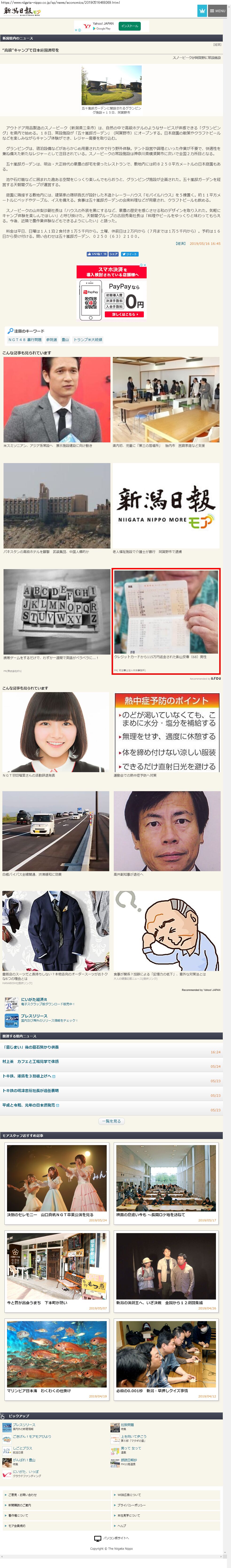This screenshot has height=1568, width=231.
Task: Open the プライバシーポリシー footer link
Action: [131, 1505]
